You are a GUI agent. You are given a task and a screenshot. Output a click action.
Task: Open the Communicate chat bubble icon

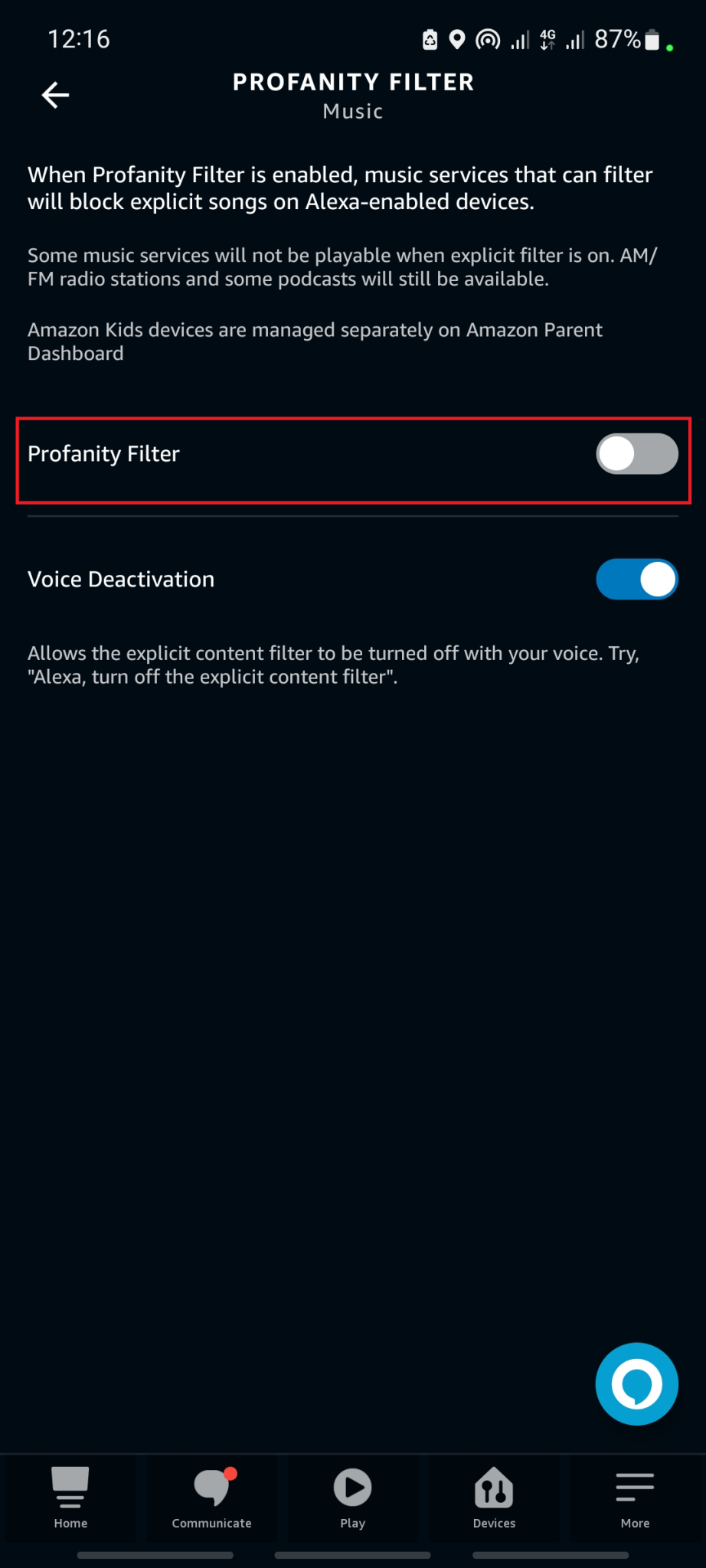click(211, 1486)
